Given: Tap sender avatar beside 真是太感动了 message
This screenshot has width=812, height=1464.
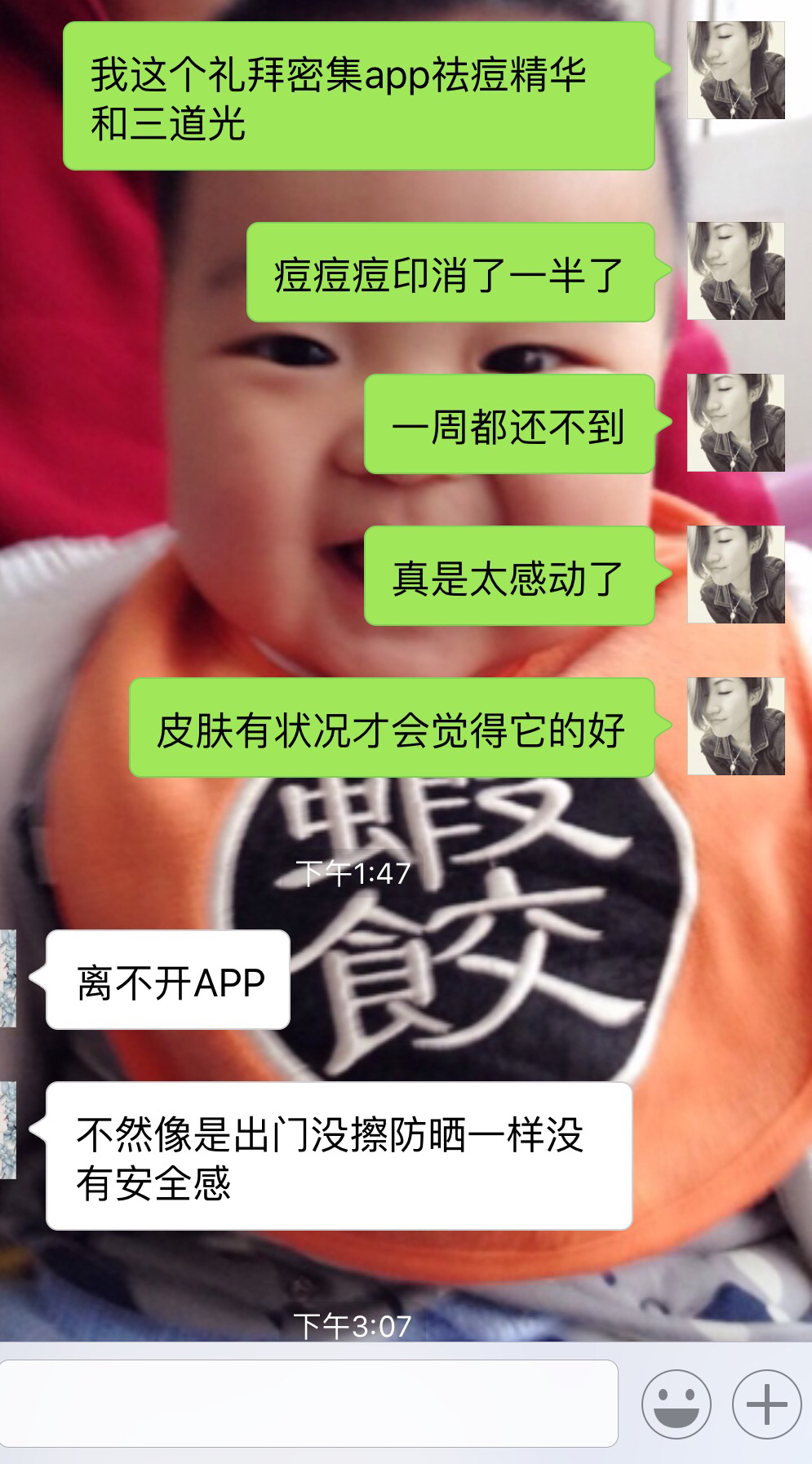Looking at the screenshot, I should [735, 575].
